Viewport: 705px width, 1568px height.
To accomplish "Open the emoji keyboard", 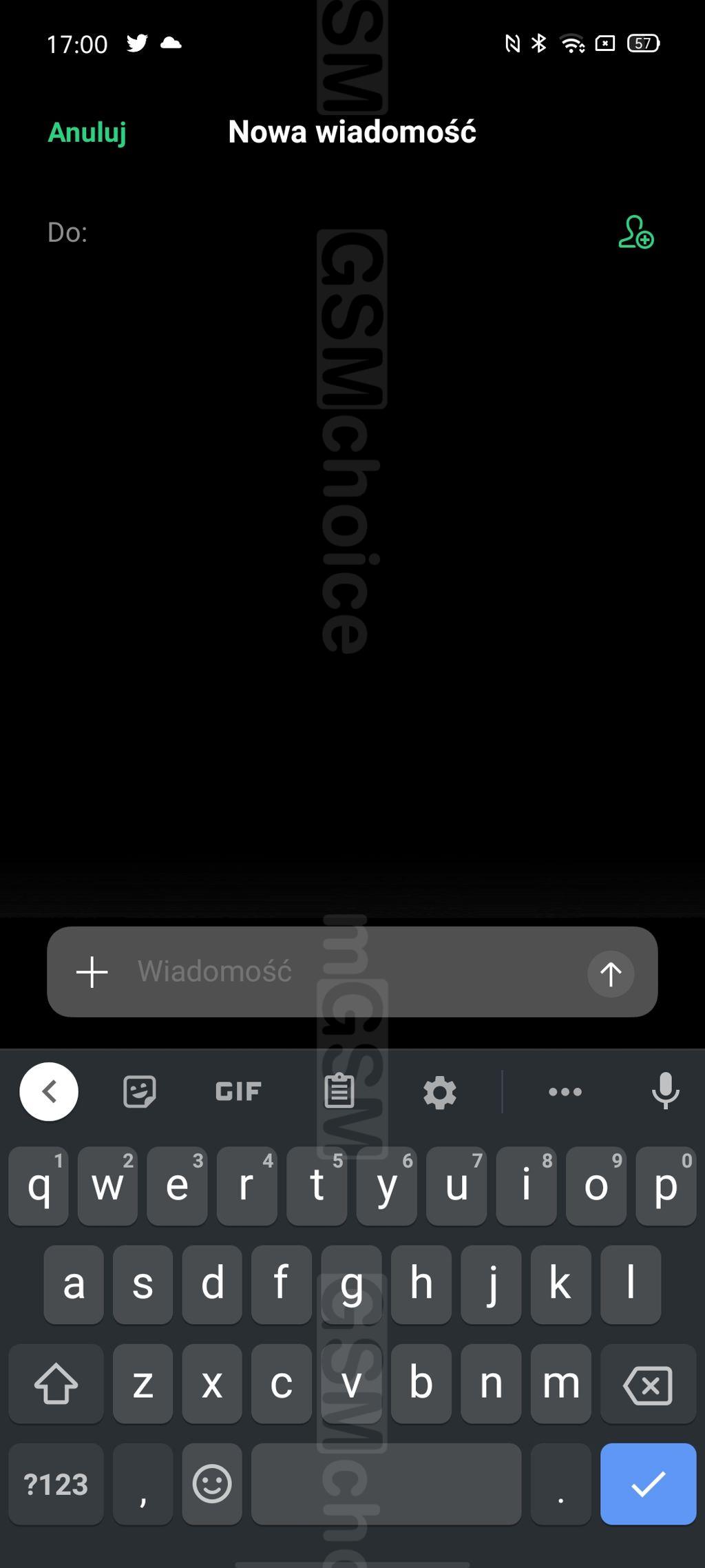I will coord(212,1484).
